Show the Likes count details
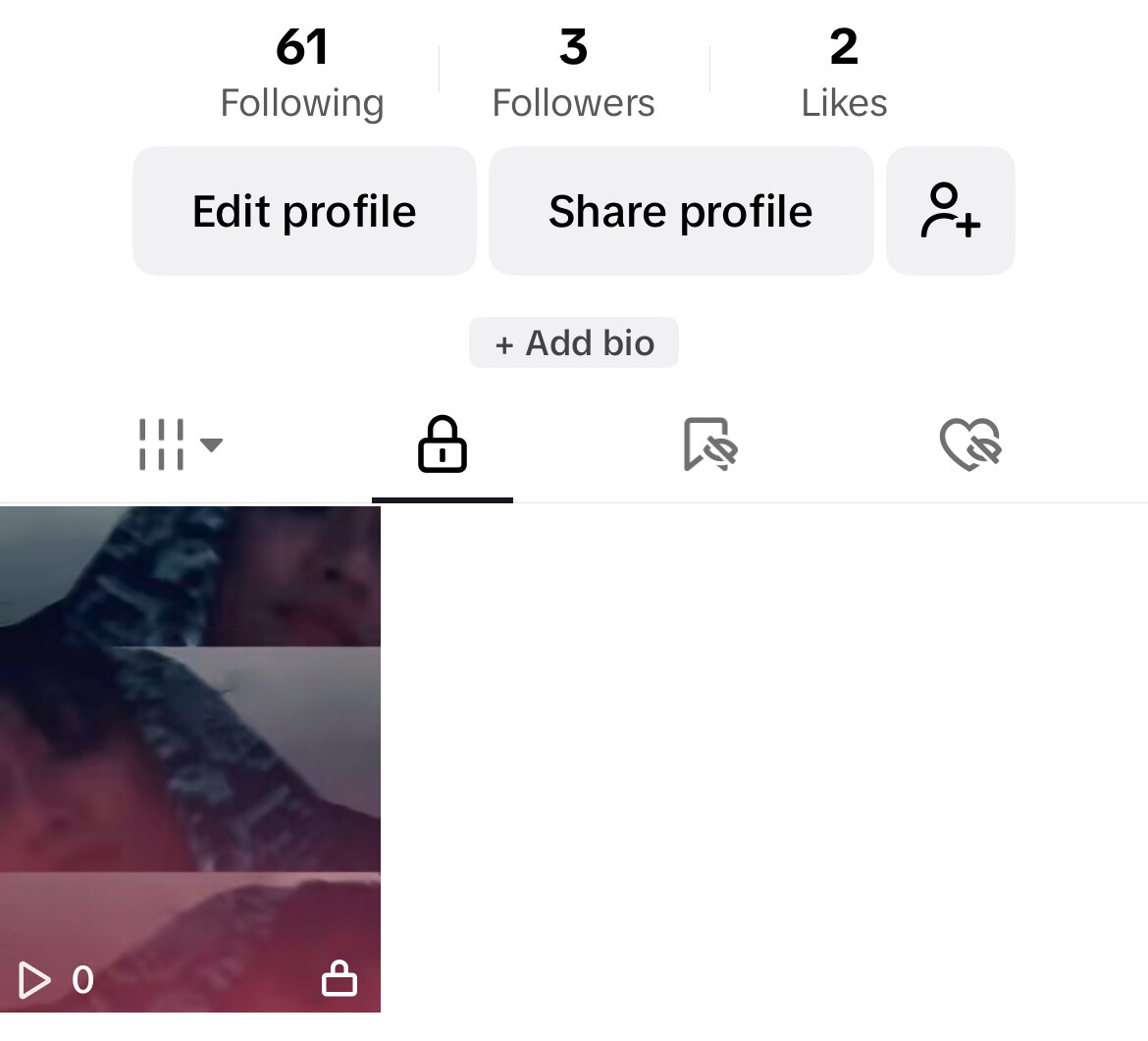This screenshot has height=1041, width=1148. 844,74
